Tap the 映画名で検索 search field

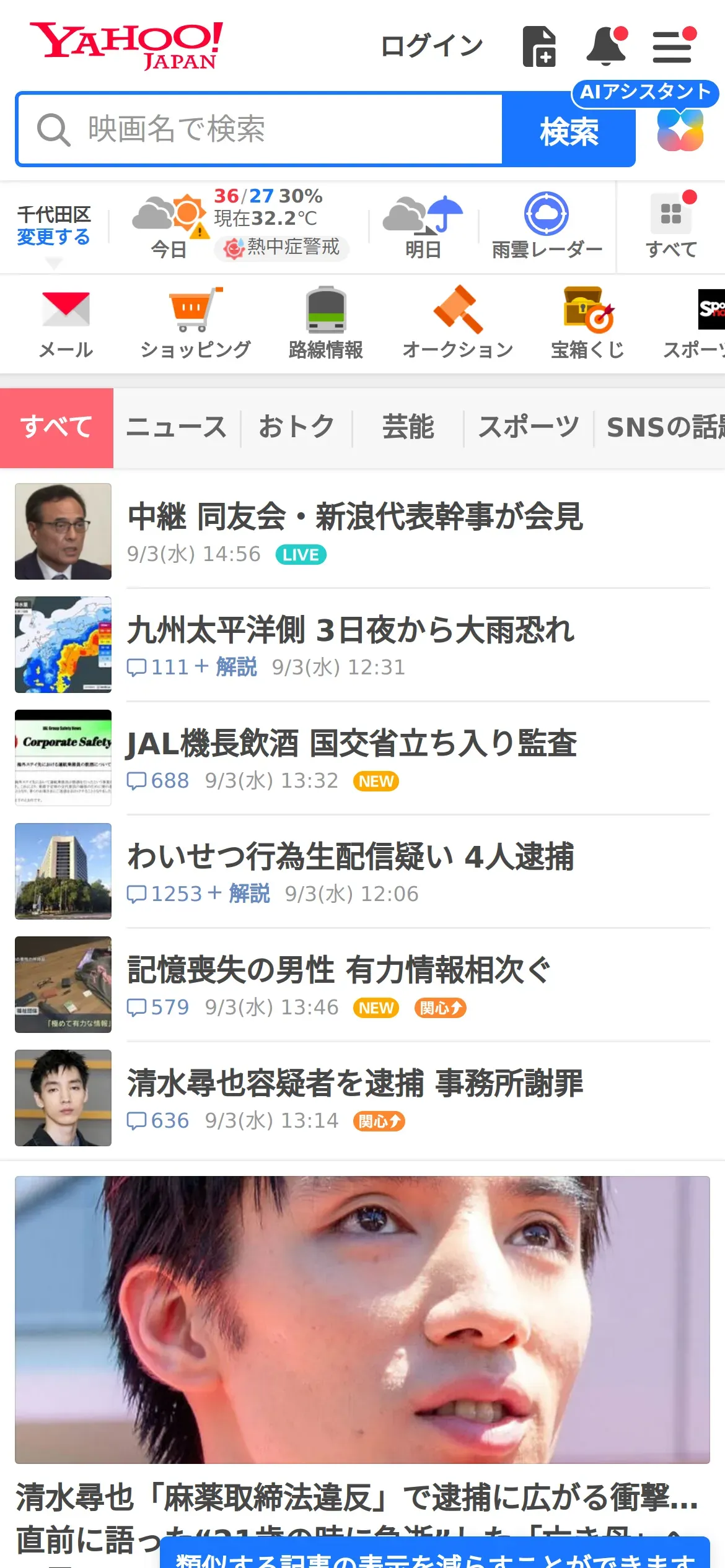[260, 129]
